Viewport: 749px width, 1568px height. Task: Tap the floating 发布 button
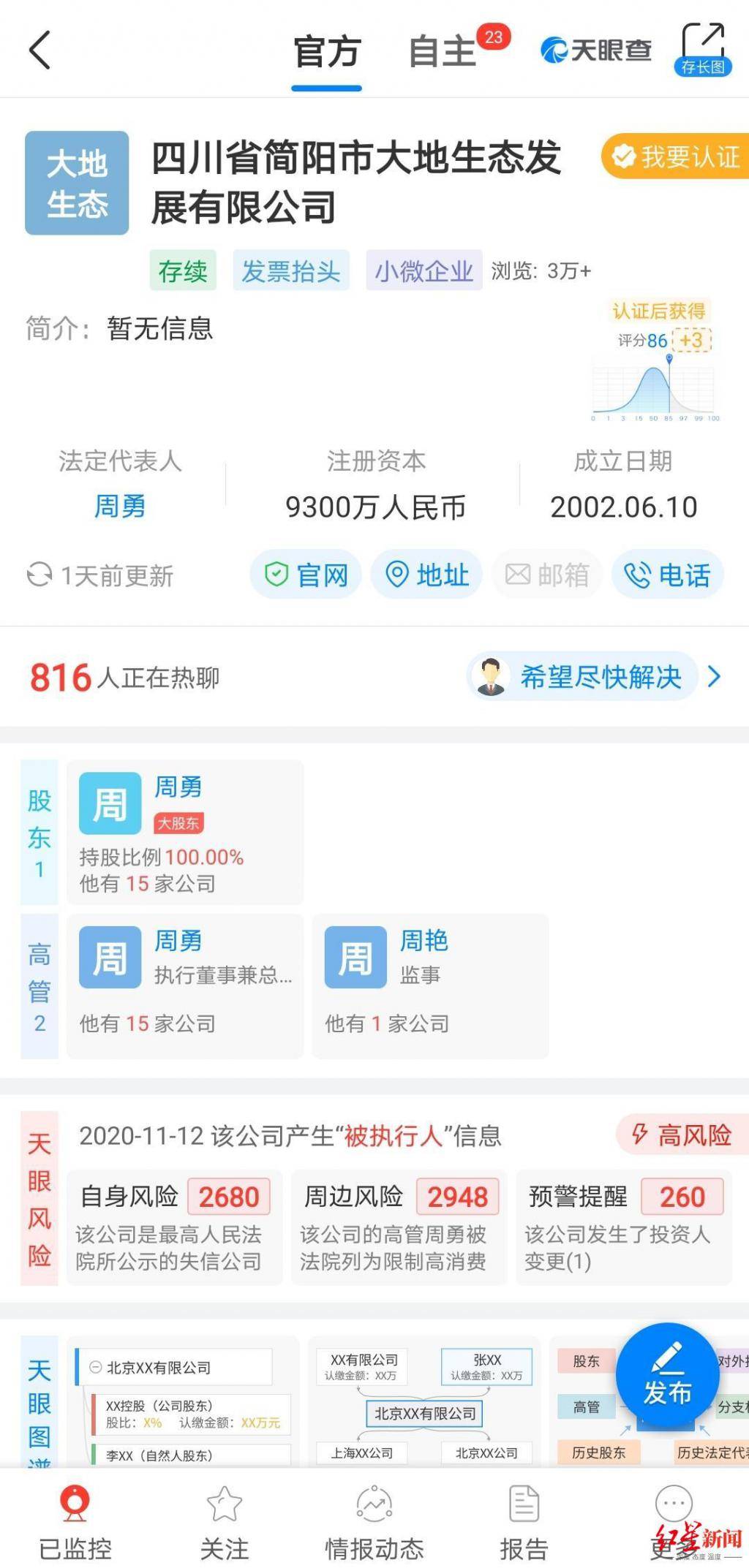(x=667, y=1375)
